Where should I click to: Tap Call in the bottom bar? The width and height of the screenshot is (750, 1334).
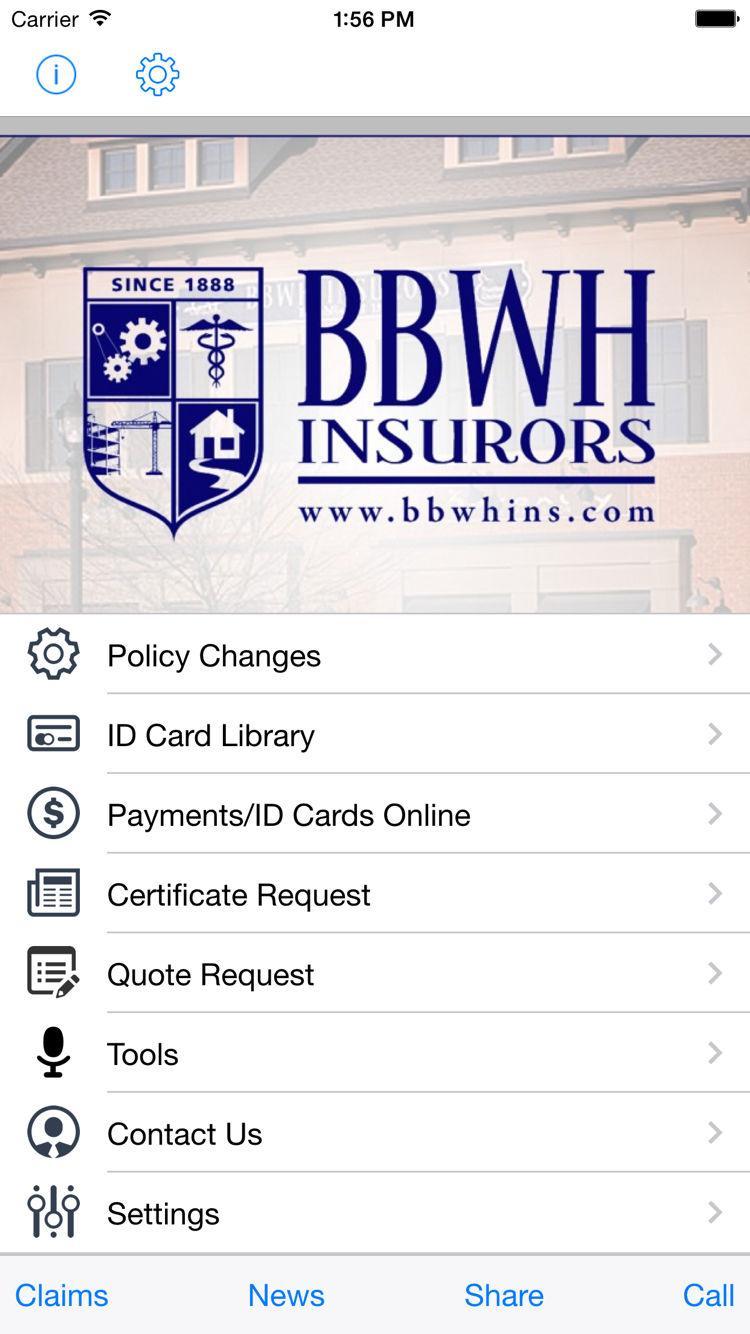[x=708, y=1295]
